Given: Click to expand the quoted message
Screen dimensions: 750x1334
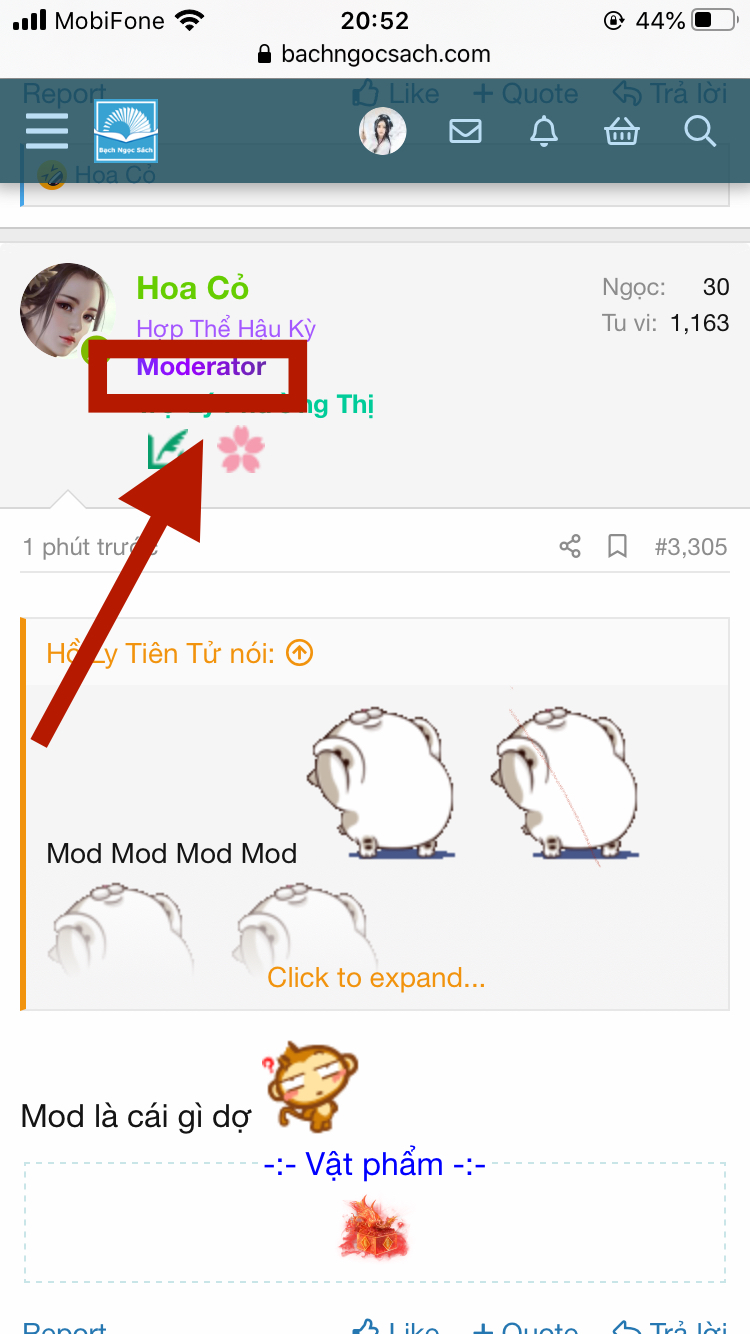Looking at the screenshot, I should 376,977.
